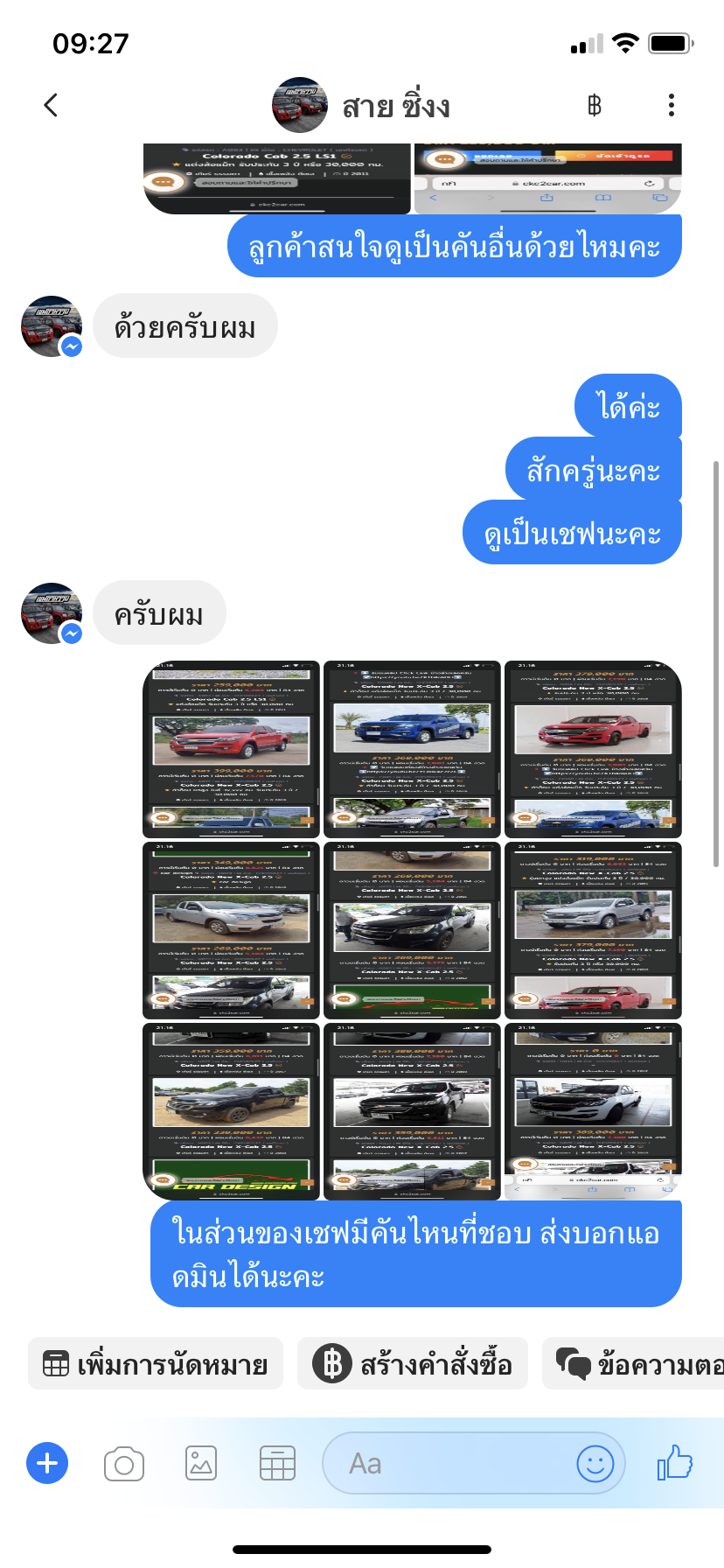Tap the สร้างคำสั่งซื้อ chip
The width and height of the screenshot is (724, 1568).
[x=413, y=1364]
